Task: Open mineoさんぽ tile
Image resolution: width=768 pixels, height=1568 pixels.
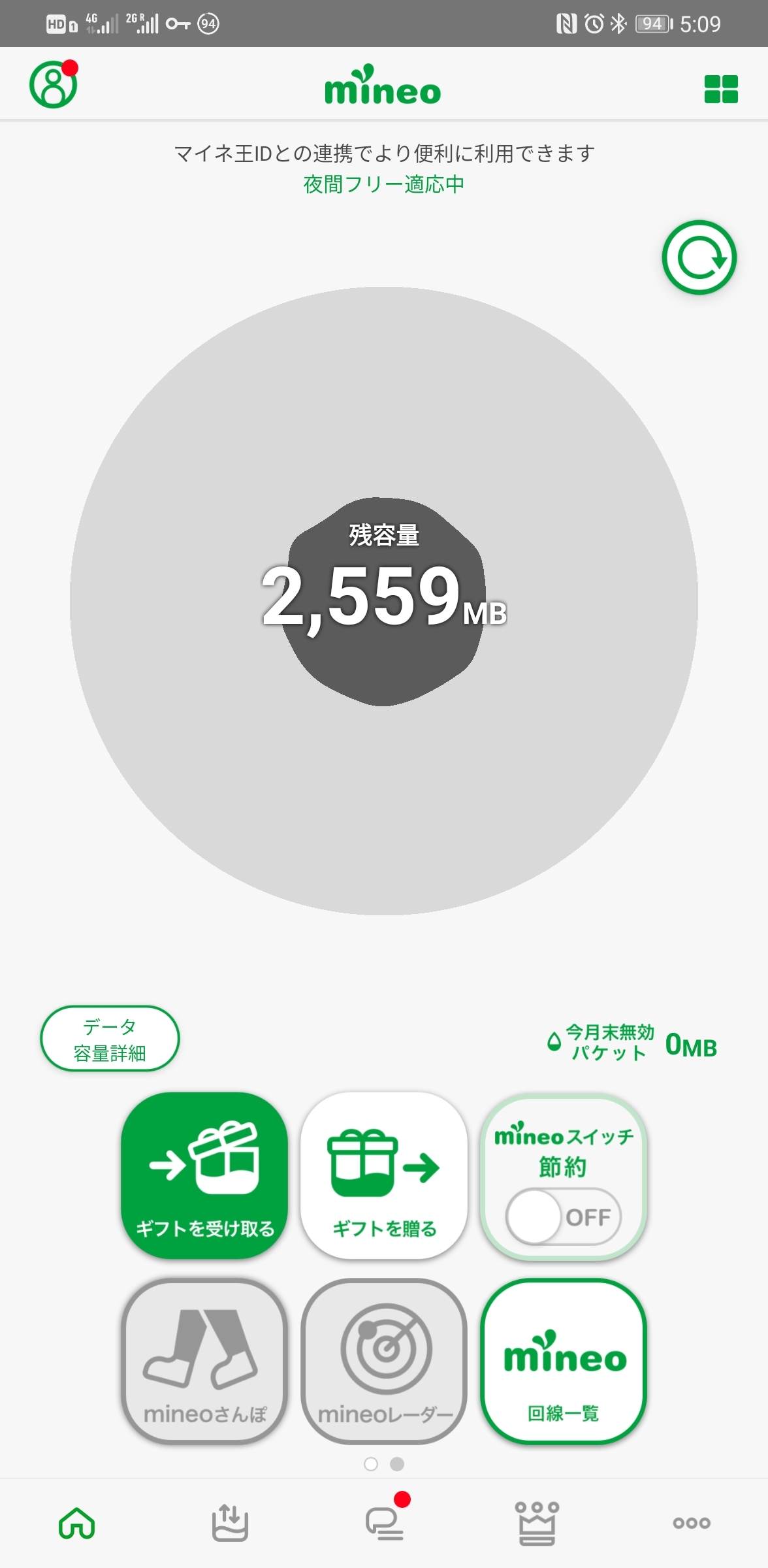Action: [204, 1362]
